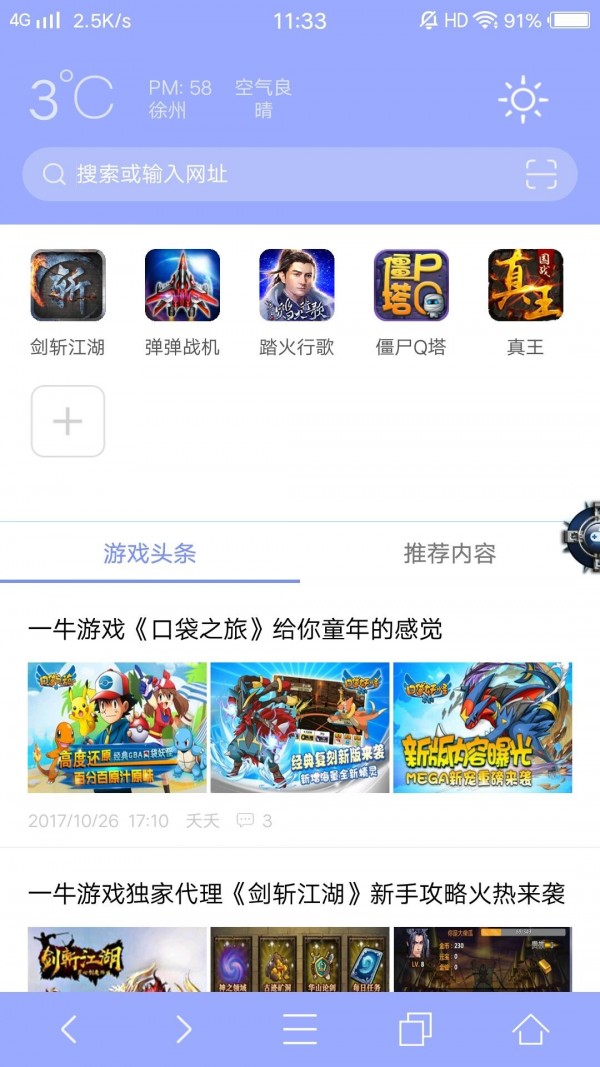Tap the floating game widget icon
Screen dimensions: 600x1067
[x=582, y=537]
